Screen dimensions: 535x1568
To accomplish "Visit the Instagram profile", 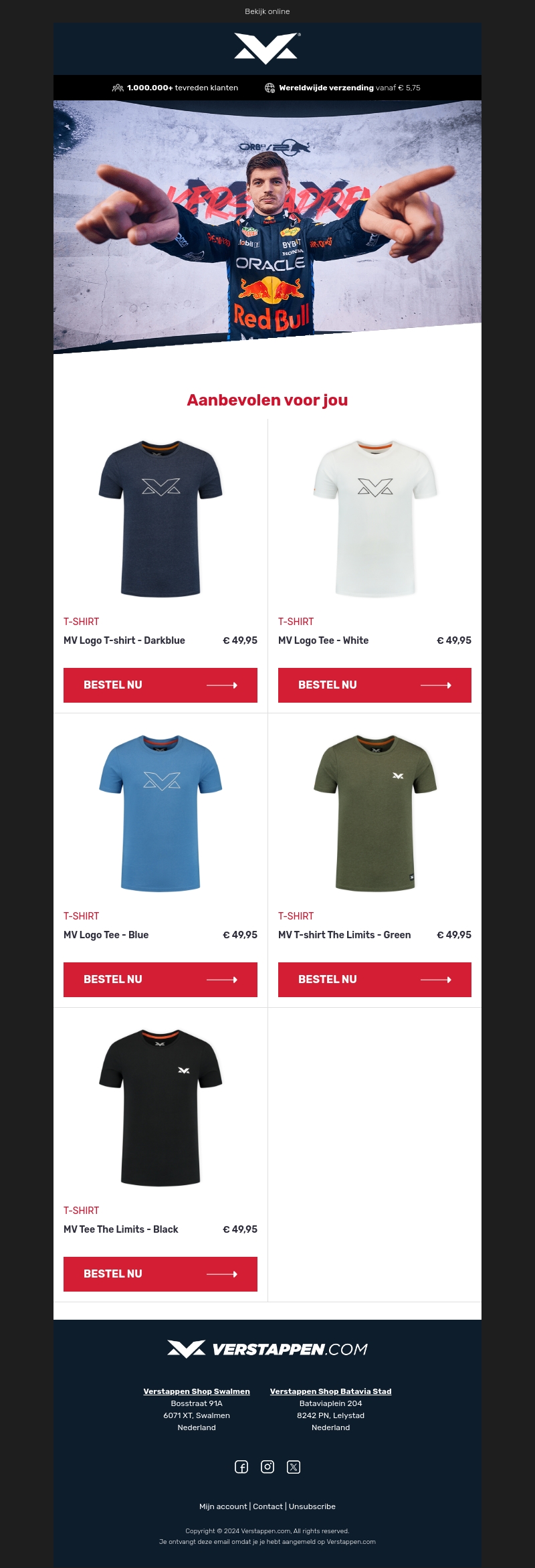I will pyautogui.click(x=267, y=1467).
